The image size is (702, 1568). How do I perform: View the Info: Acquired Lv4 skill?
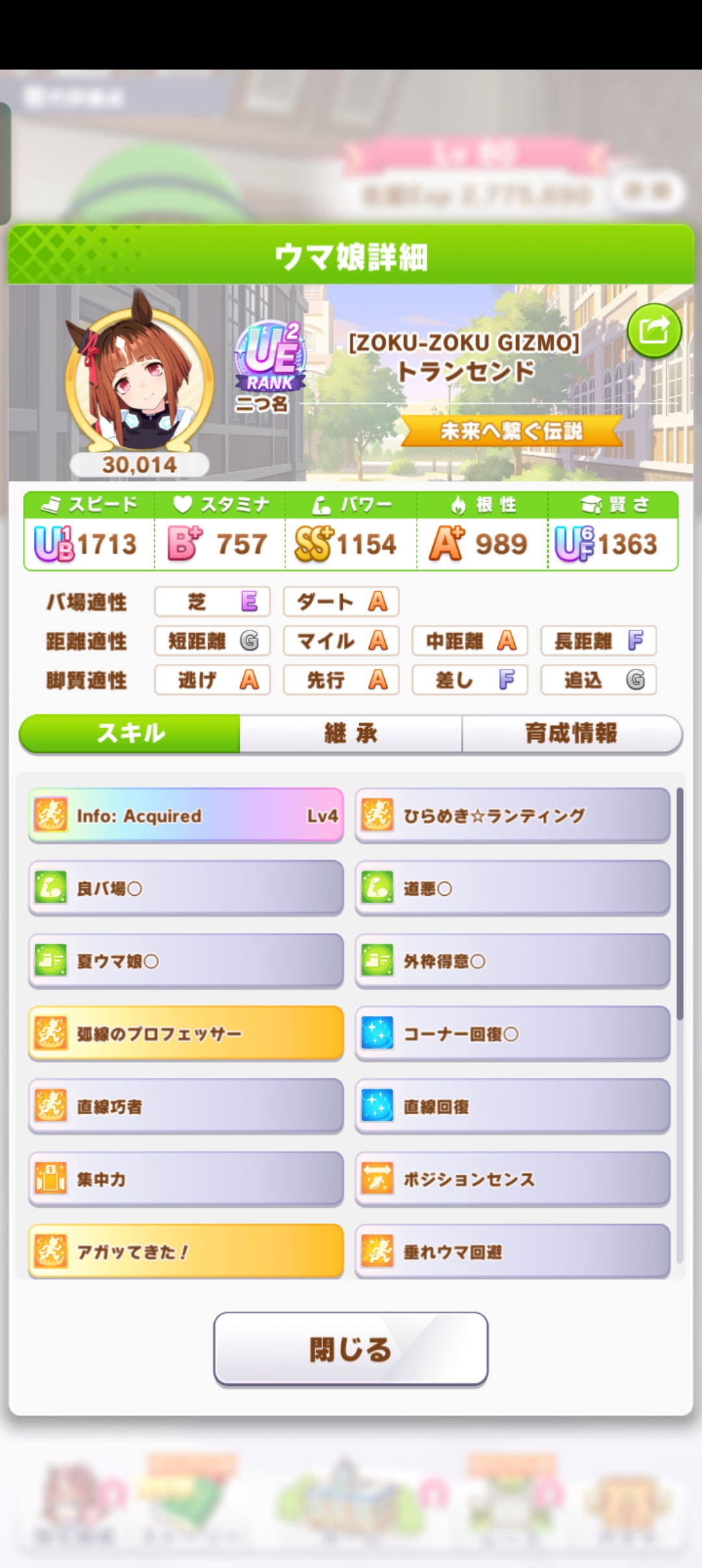186,815
